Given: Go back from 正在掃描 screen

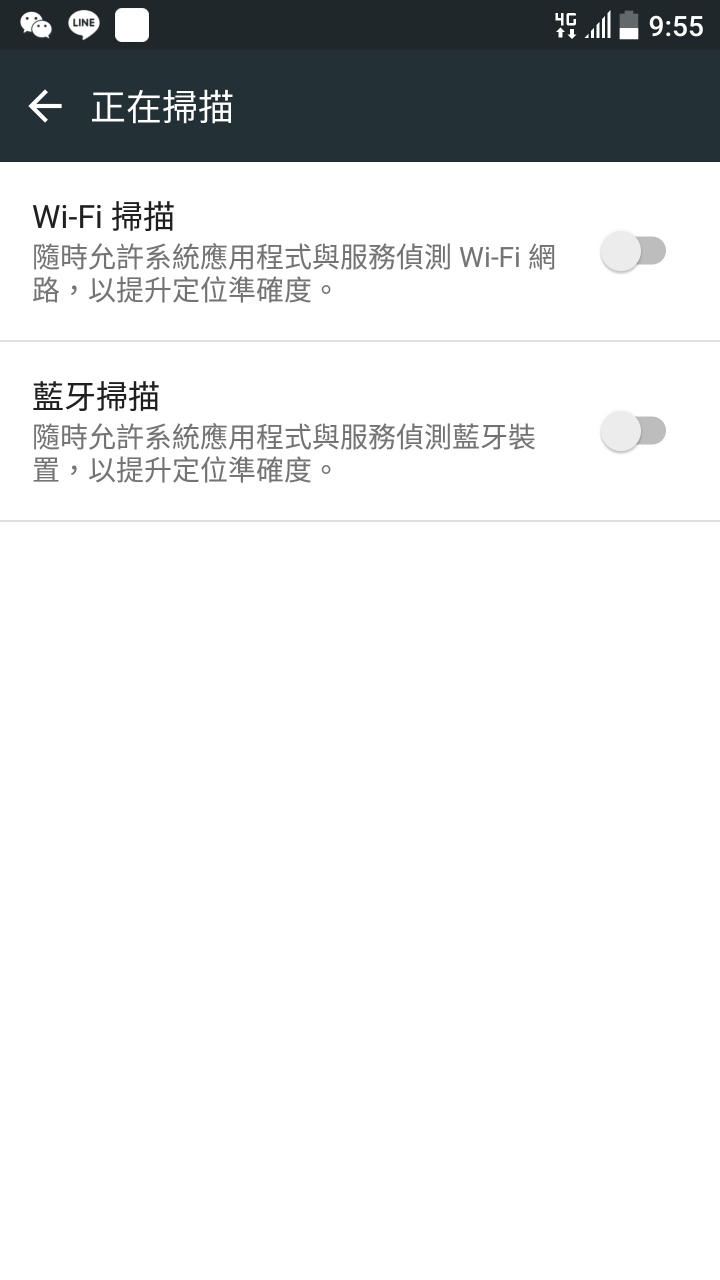Looking at the screenshot, I should pos(45,106).
